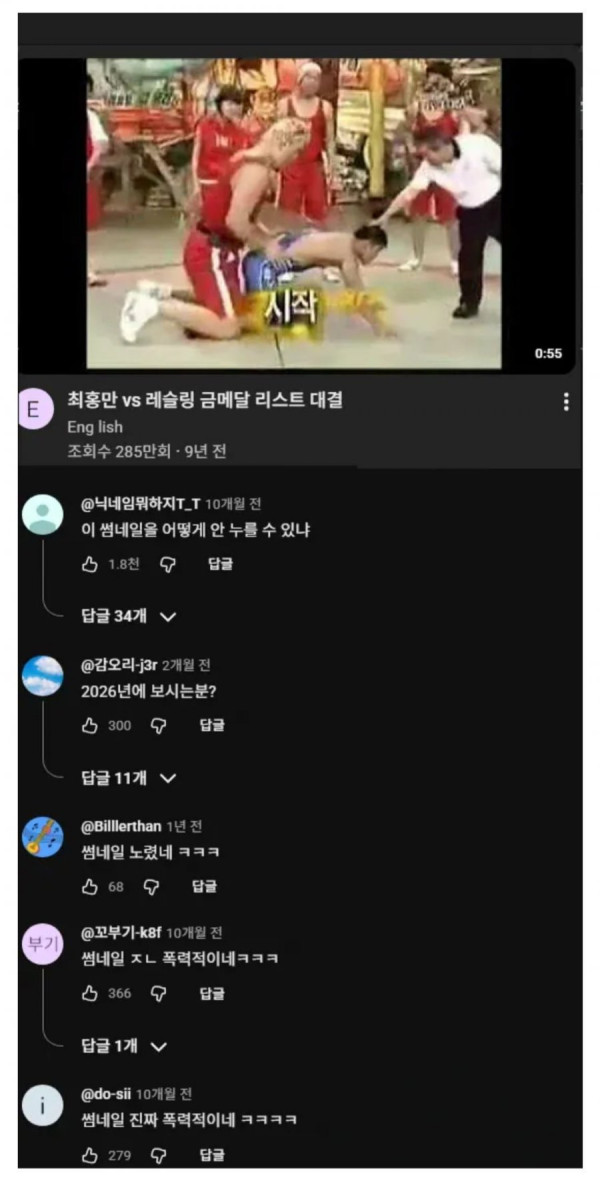The height and width of the screenshot is (1183, 600).
Task: Like the comment by @닉네임뭐하지T_T
Action: point(90,565)
